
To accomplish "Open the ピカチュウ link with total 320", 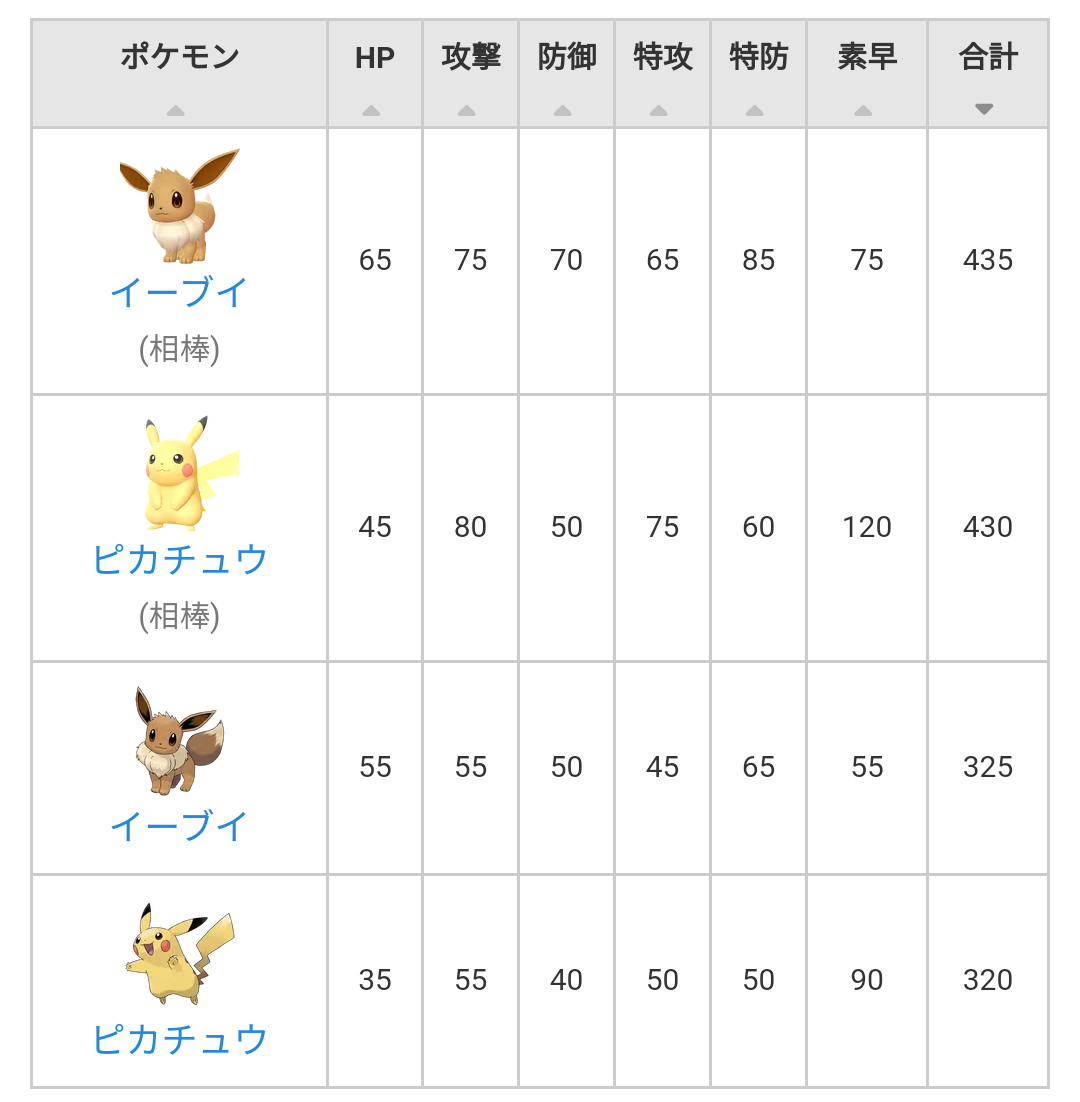I will (x=179, y=1039).
